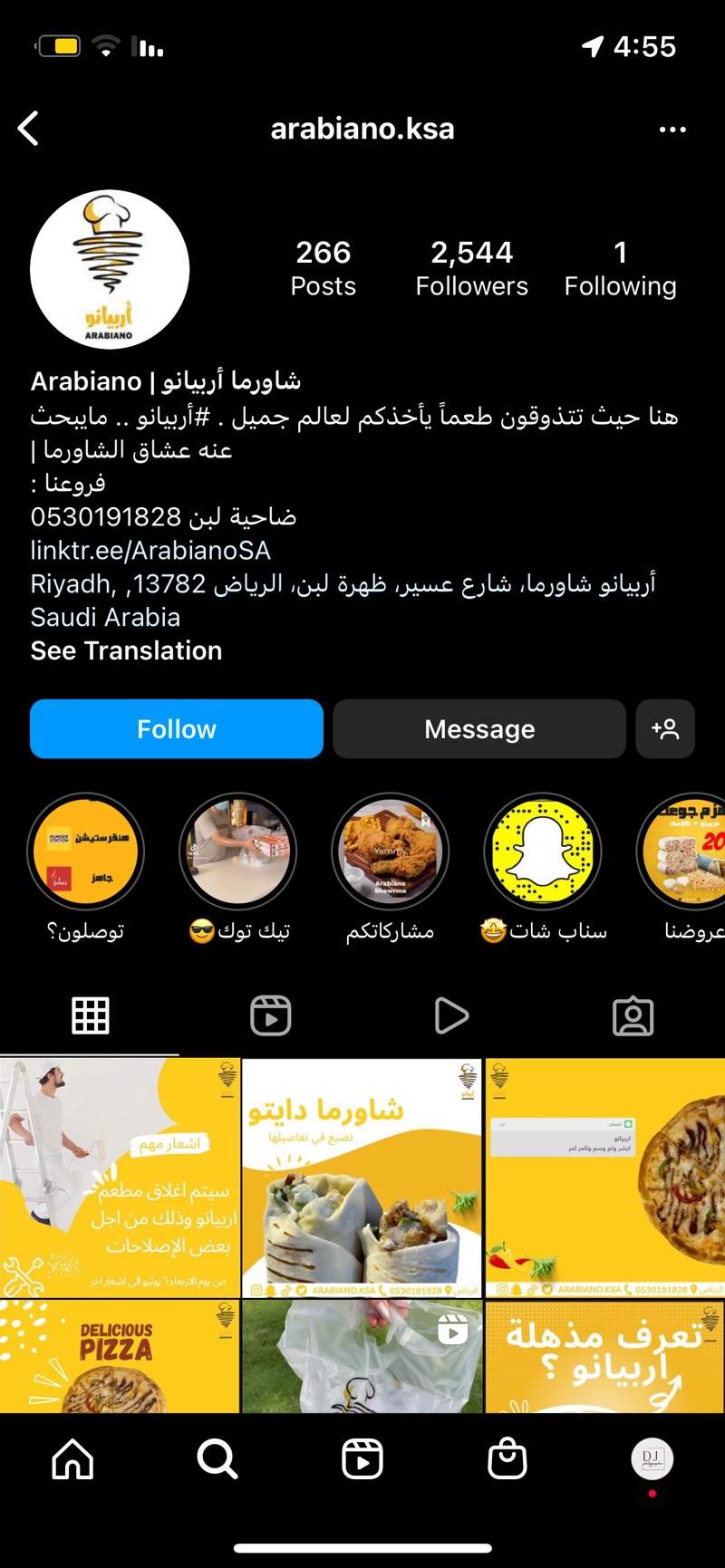Switch to the videos play tab
The image size is (725, 1568).
click(451, 1015)
